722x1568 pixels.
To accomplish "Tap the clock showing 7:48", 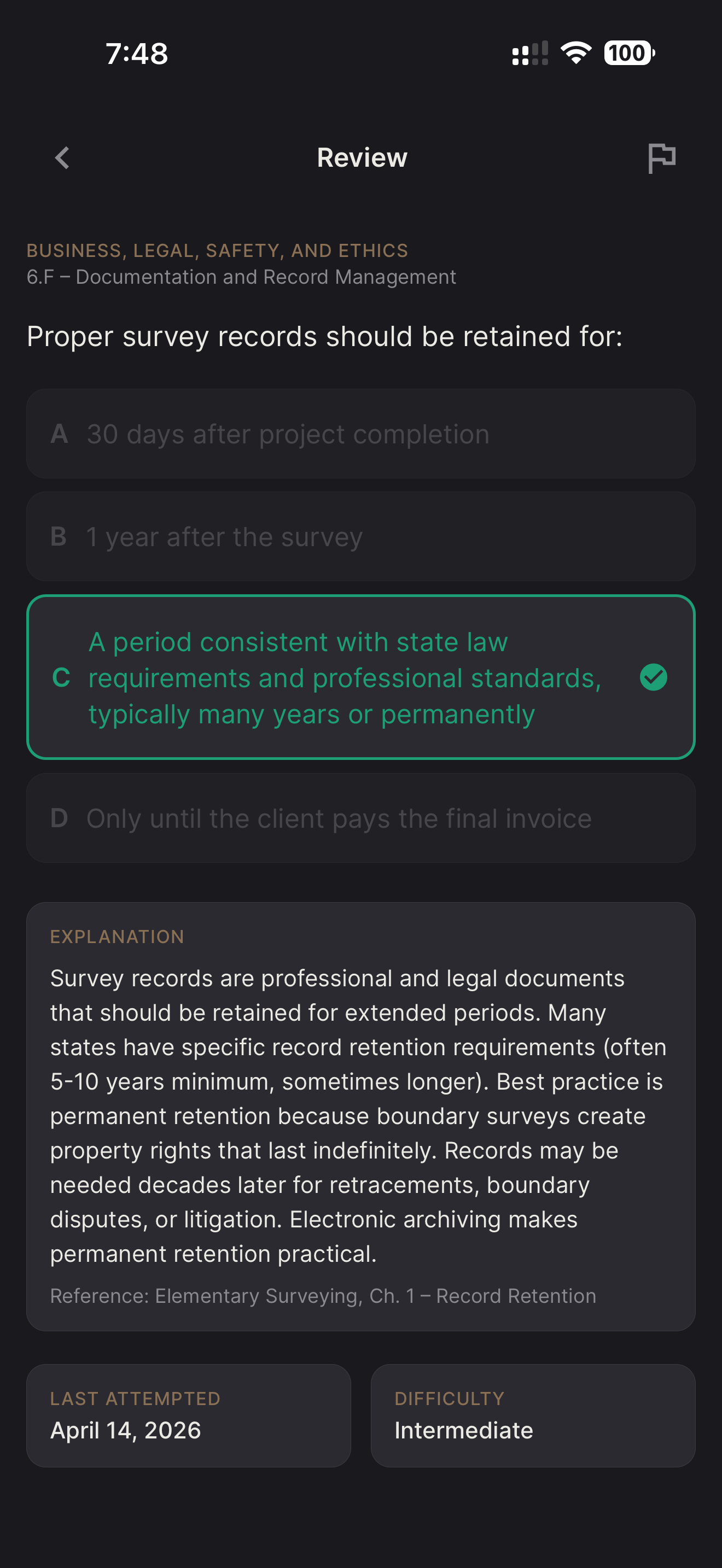I will (x=135, y=54).
